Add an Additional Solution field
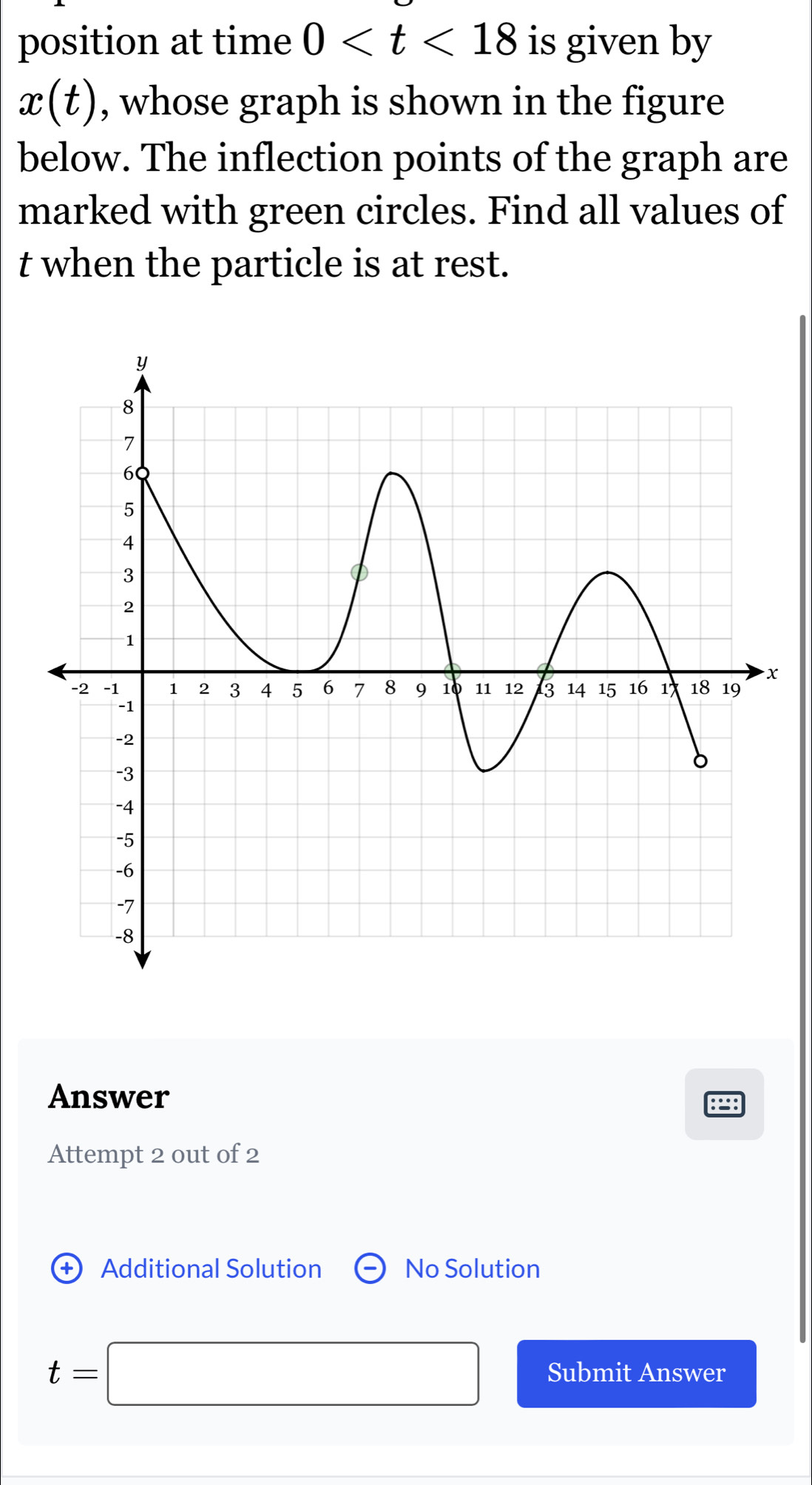812x1485 pixels. click(x=187, y=1269)
